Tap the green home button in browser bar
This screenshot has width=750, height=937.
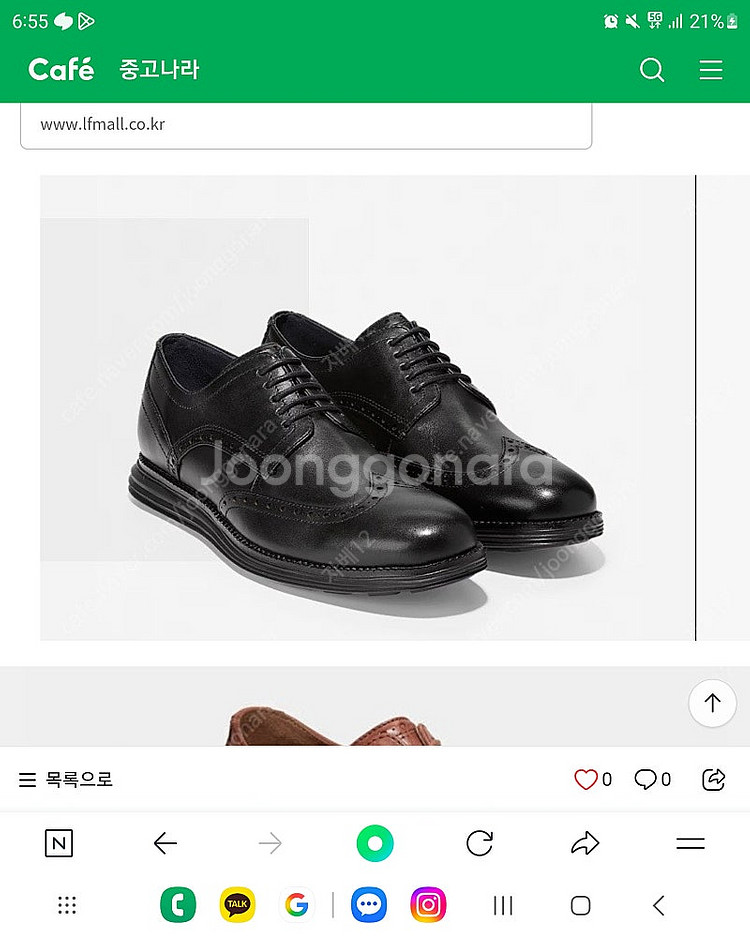coord(374,843)
